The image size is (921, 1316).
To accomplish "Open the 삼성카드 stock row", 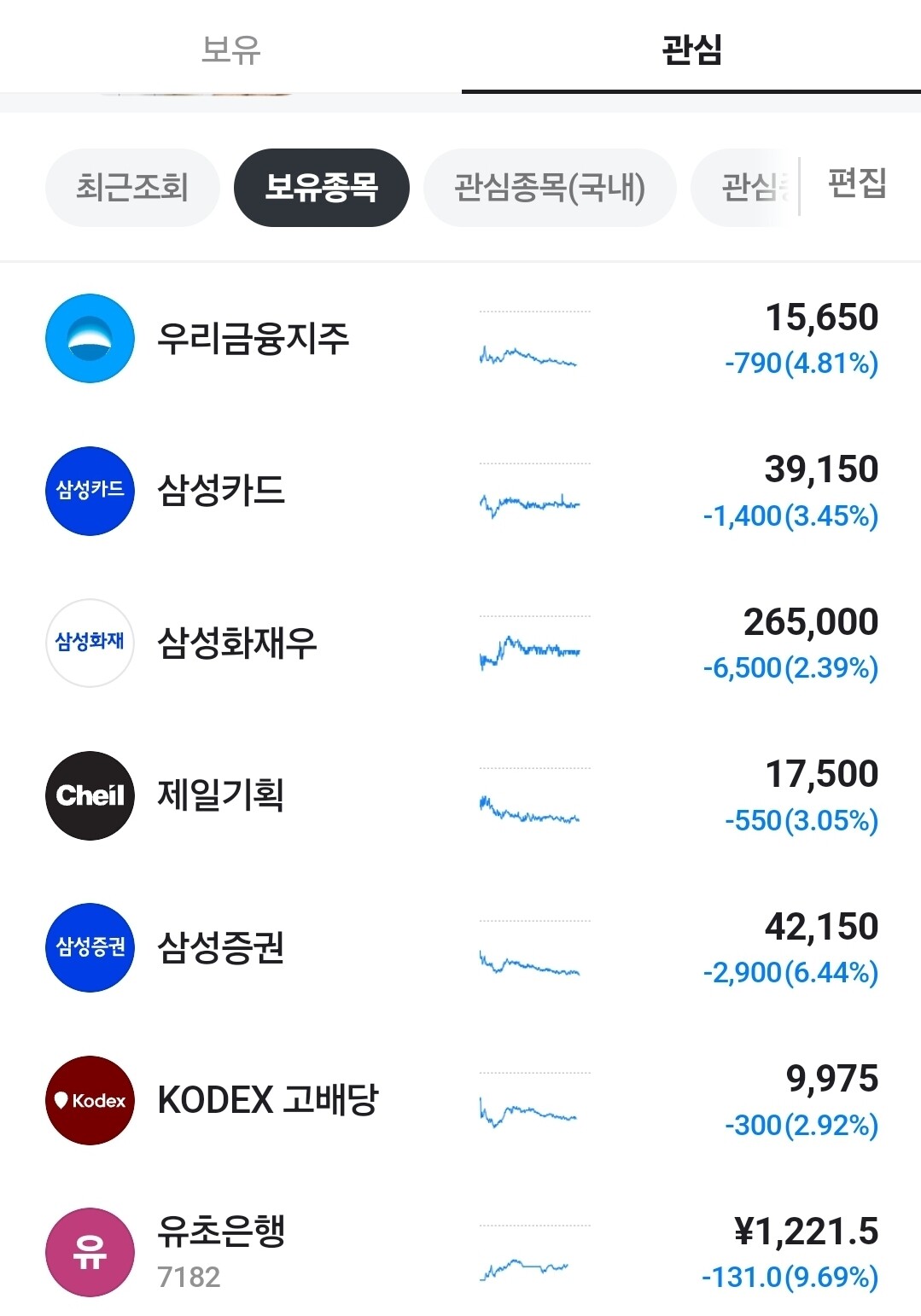I will (461, 491).
